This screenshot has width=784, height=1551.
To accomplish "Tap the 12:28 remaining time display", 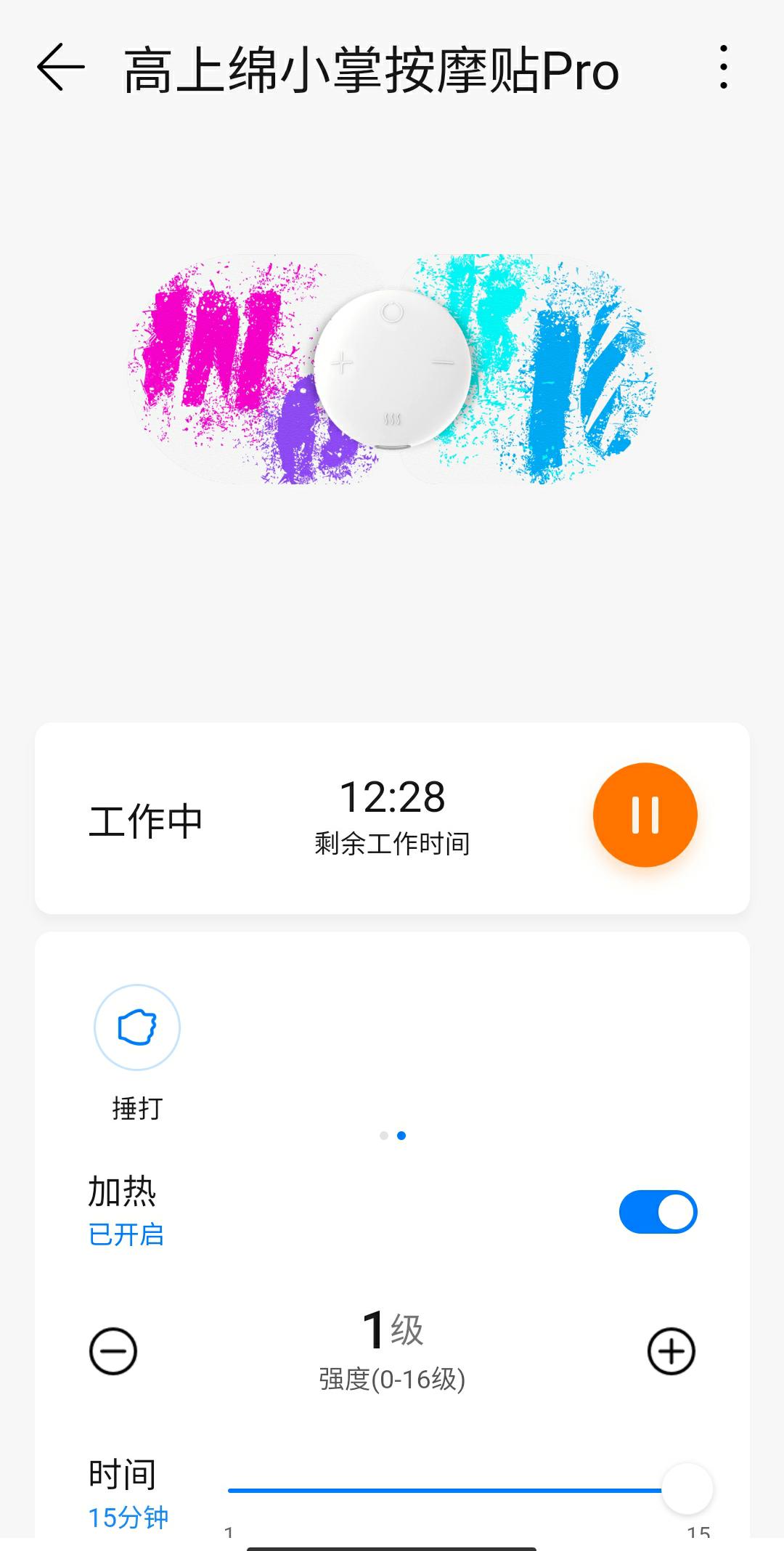I will click(392, 799).
